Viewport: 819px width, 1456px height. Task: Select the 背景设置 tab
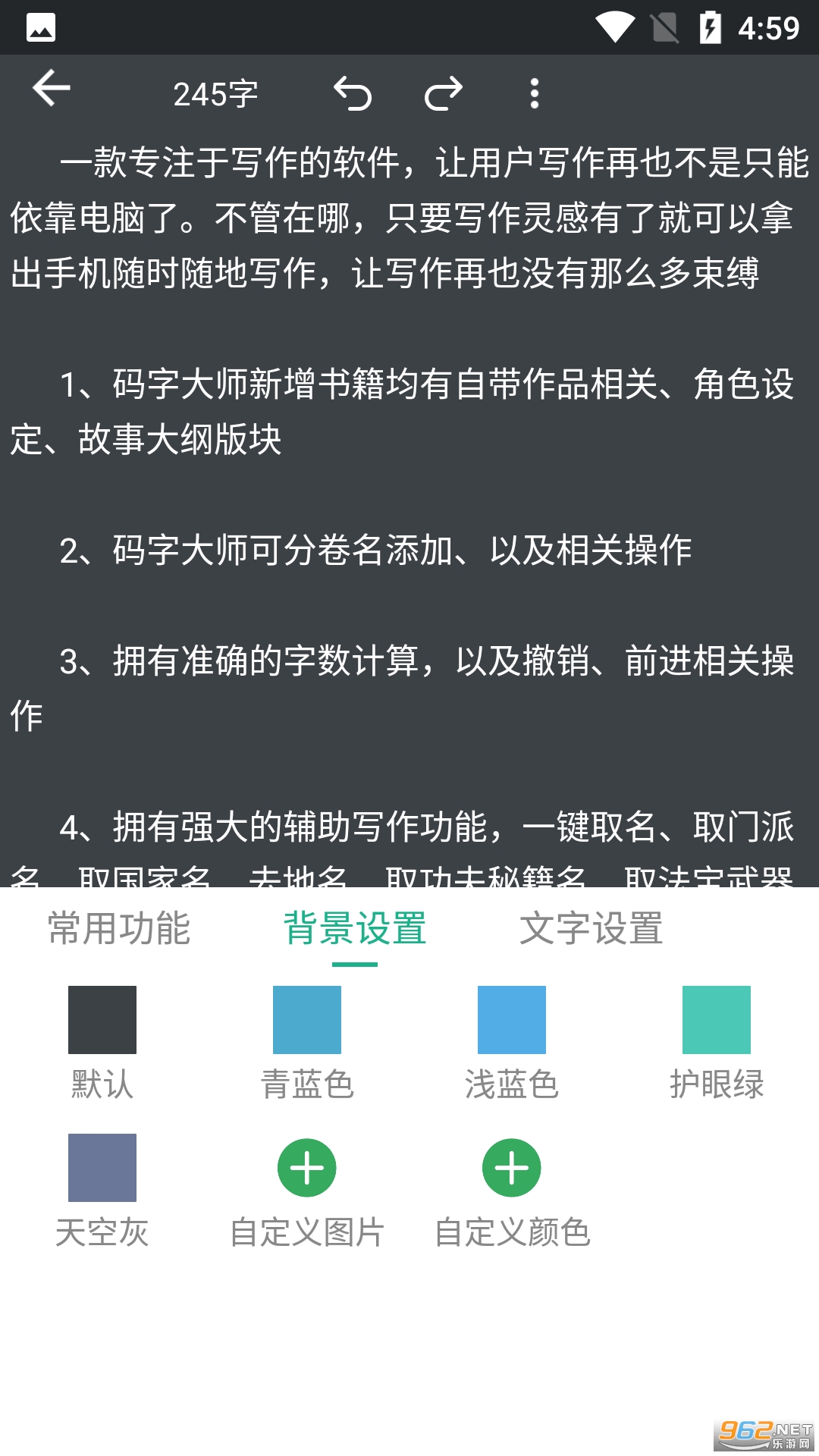tap(355, 928)
